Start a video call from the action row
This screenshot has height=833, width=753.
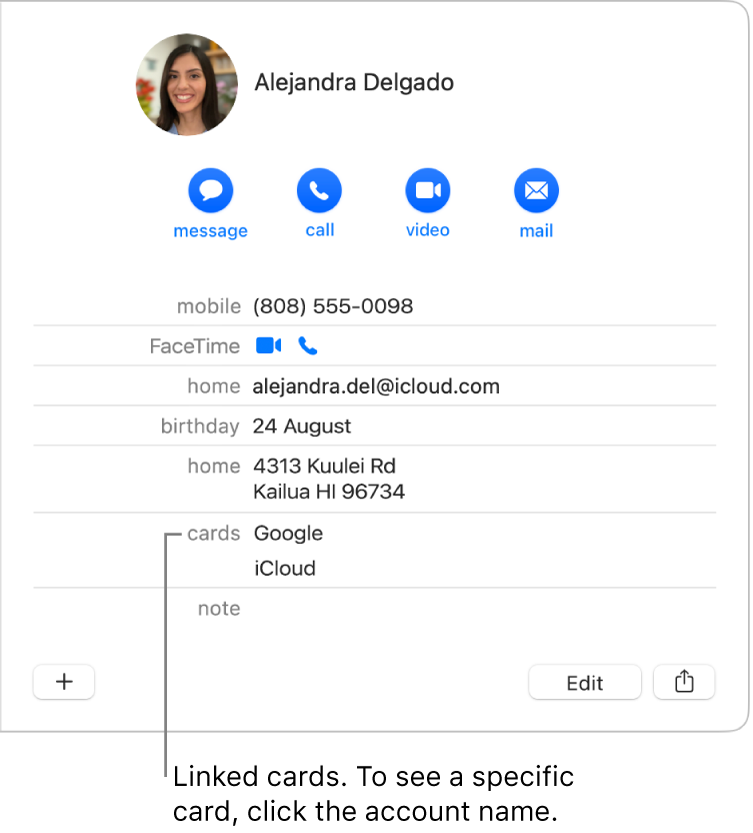427,190
